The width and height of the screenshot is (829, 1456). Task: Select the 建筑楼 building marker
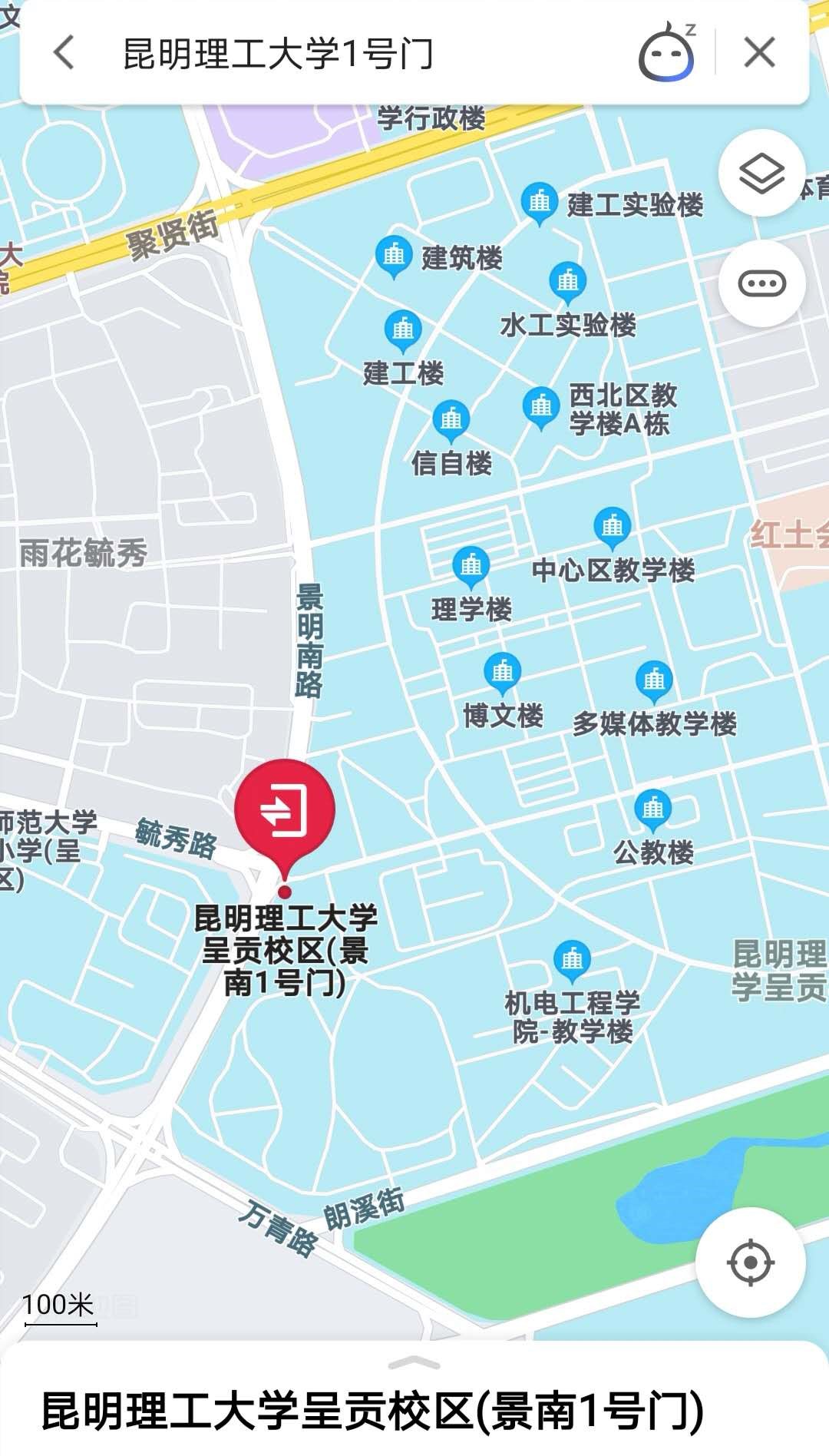[x=394, y=254]
